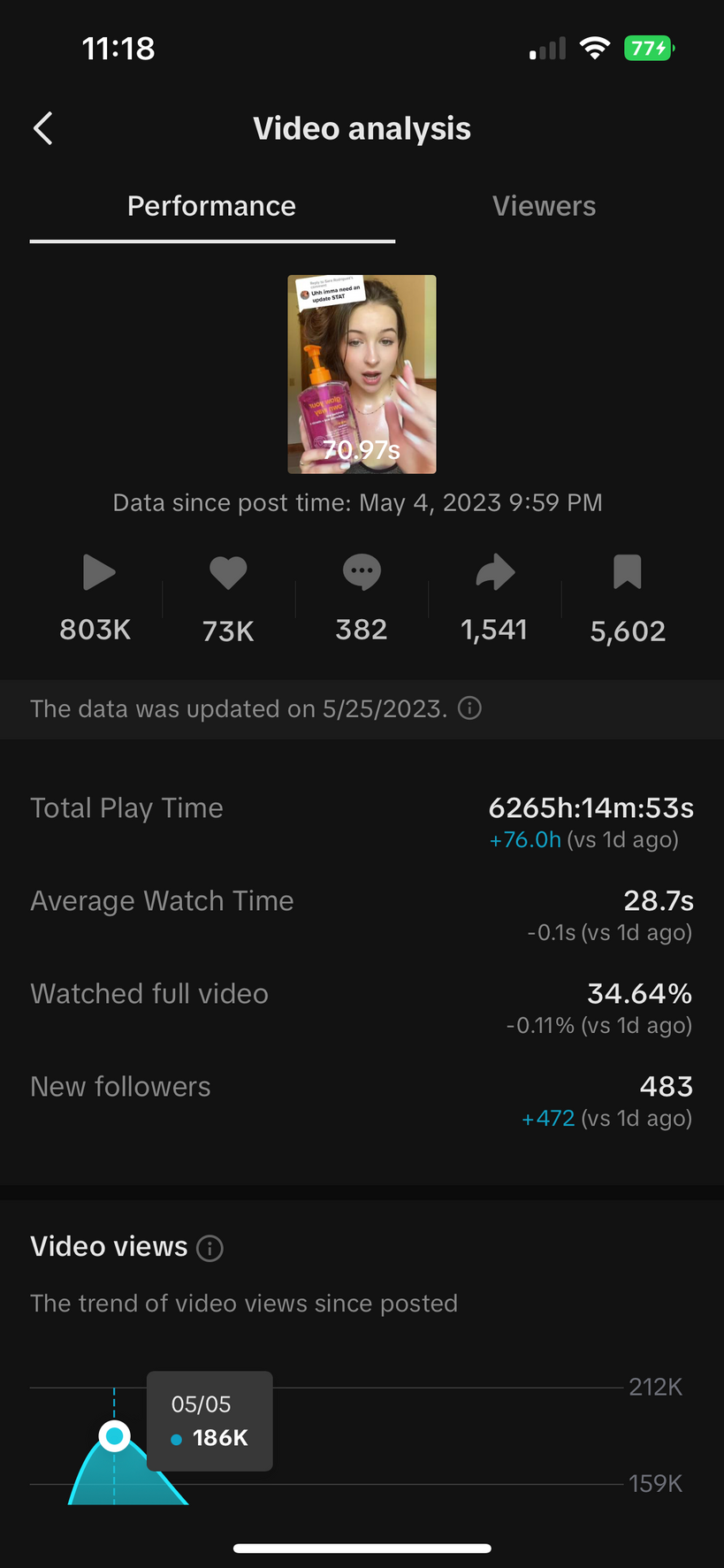Screen dimensions: 724x1568
Task: Show info about Video views
Action: tap(210, 1248)
